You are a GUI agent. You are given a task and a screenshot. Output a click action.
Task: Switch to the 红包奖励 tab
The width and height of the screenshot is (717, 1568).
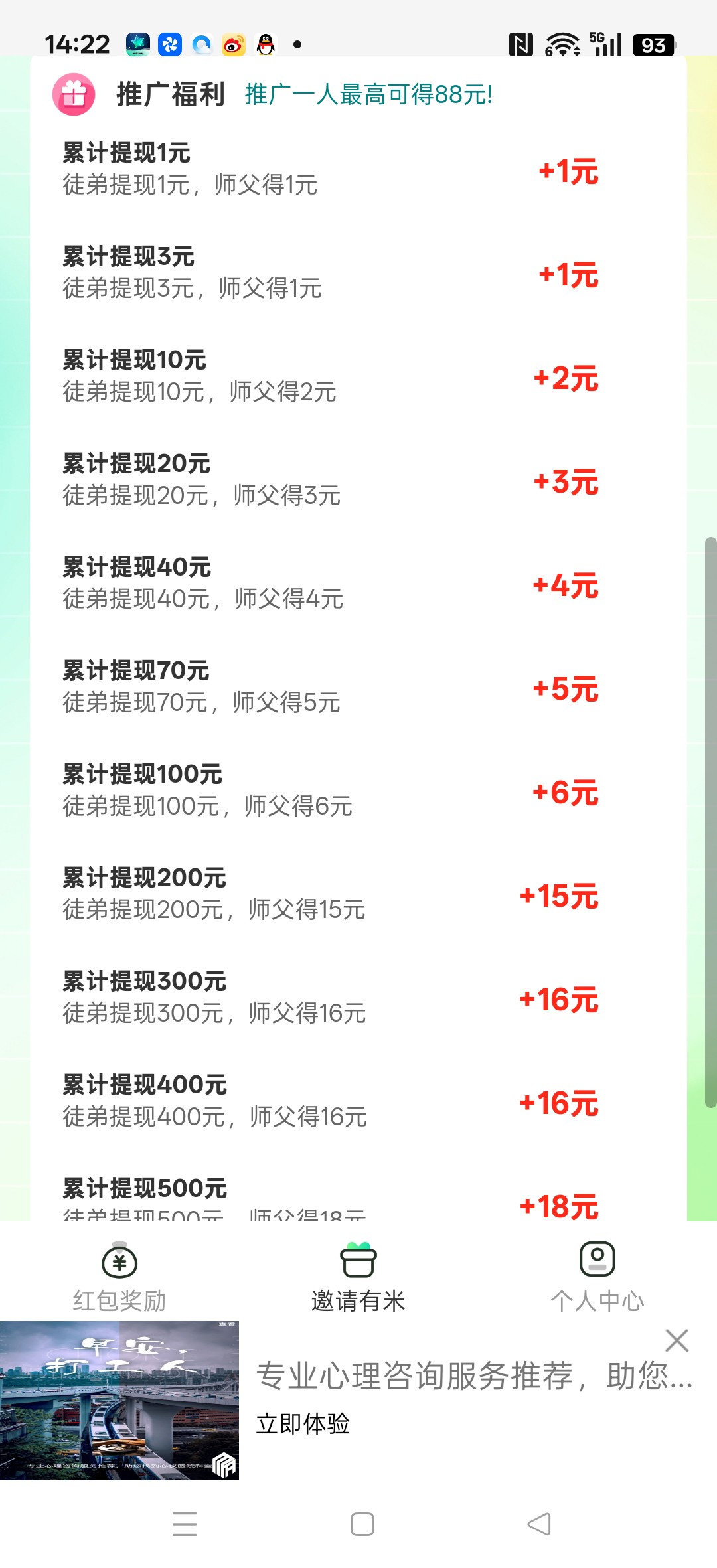[x=119, y=1281]
